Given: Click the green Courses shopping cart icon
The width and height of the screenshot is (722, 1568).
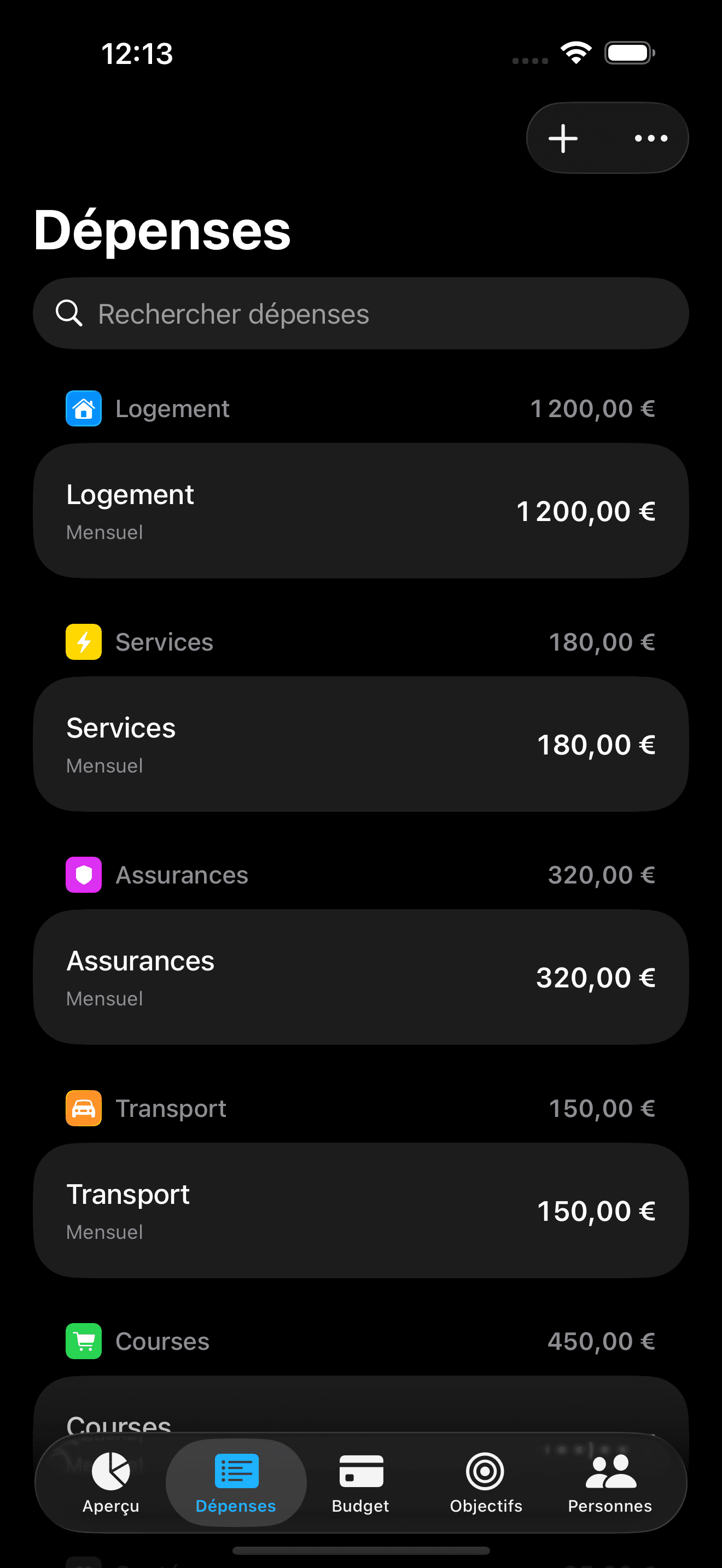Looking at the screenshot, I should click(x=83, y=1341).
